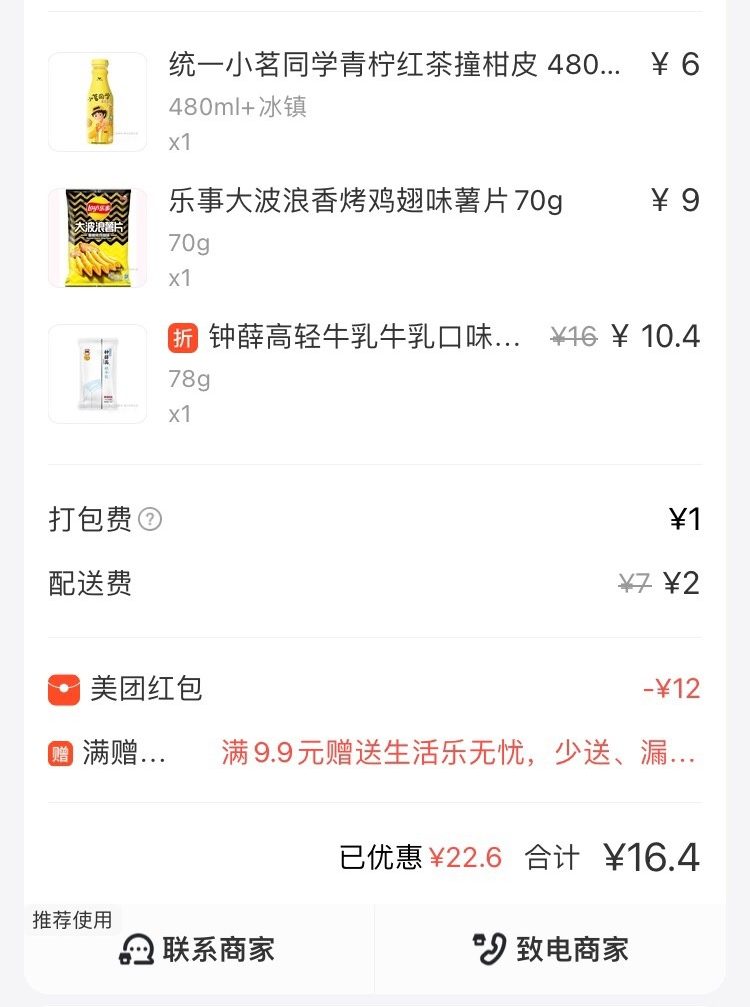This screenshot has height=1007, width=750.
Task: Open the 打包费 help question mark
Action: pyautogui.click(x=150, y=520)
